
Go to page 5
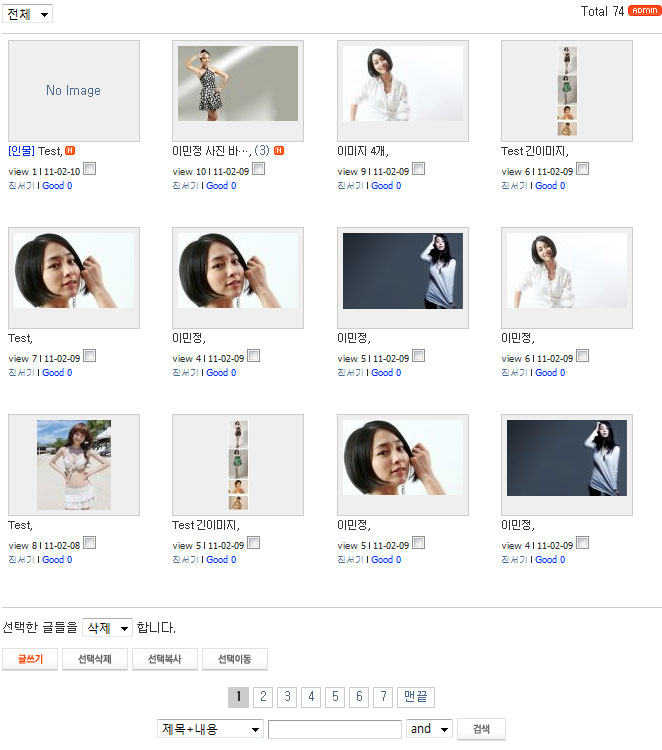(335, 697)
